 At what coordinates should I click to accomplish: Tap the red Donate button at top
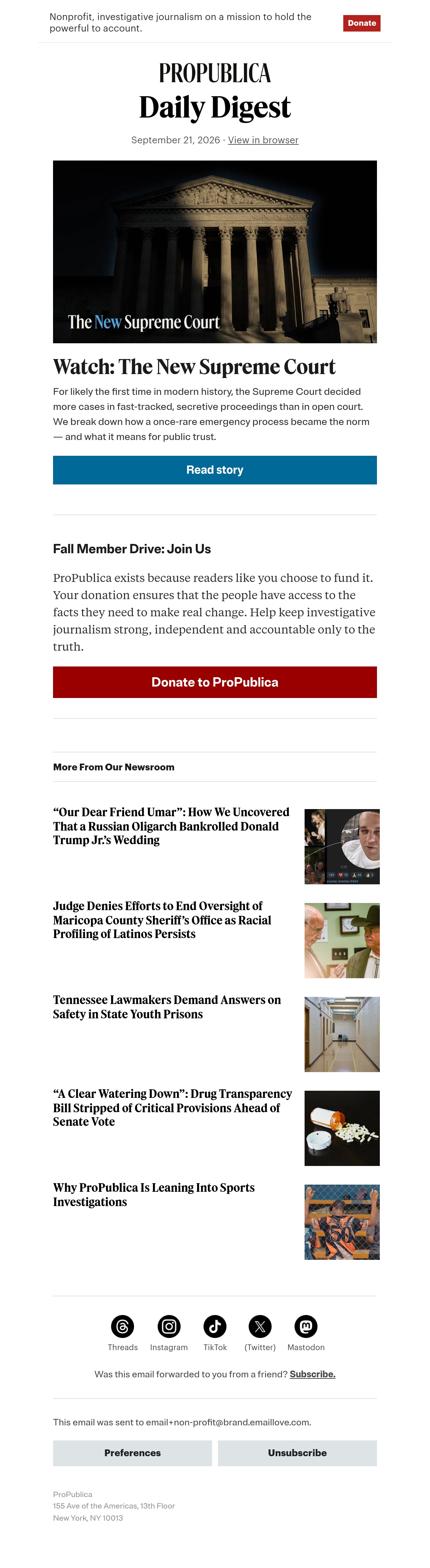361,23
